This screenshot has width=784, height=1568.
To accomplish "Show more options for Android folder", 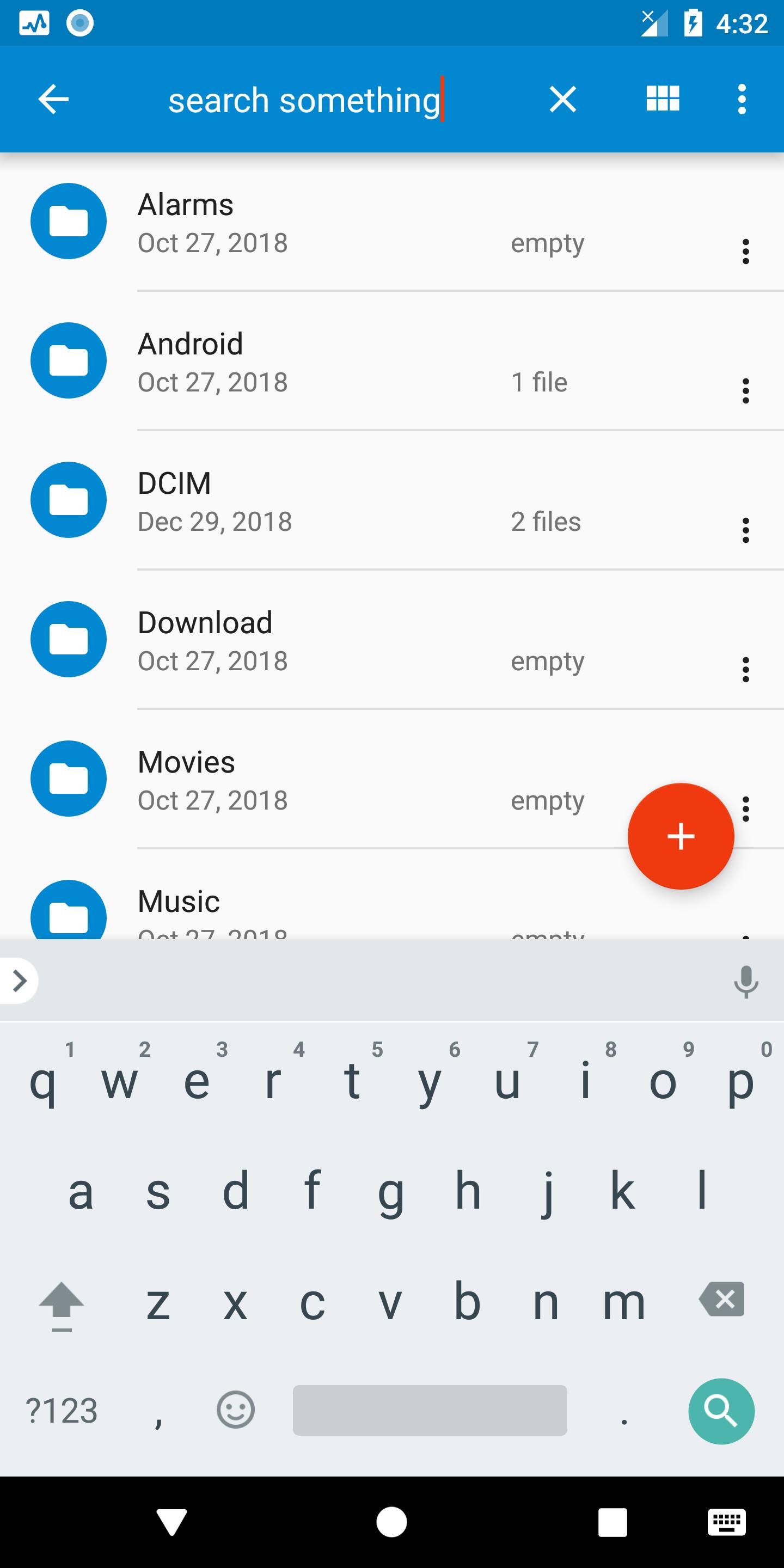I will (x=745, y=391).
